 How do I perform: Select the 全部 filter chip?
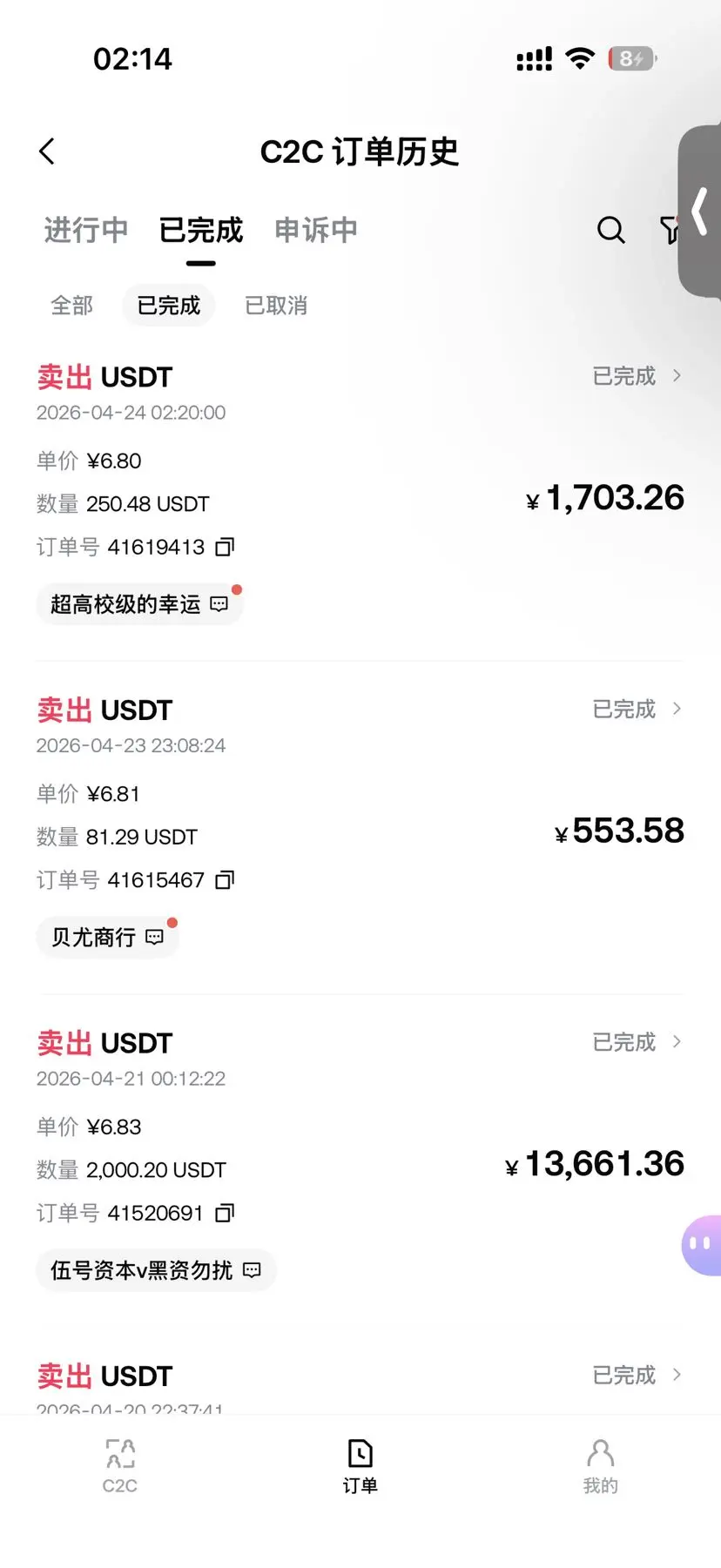[x=72, y=306]
